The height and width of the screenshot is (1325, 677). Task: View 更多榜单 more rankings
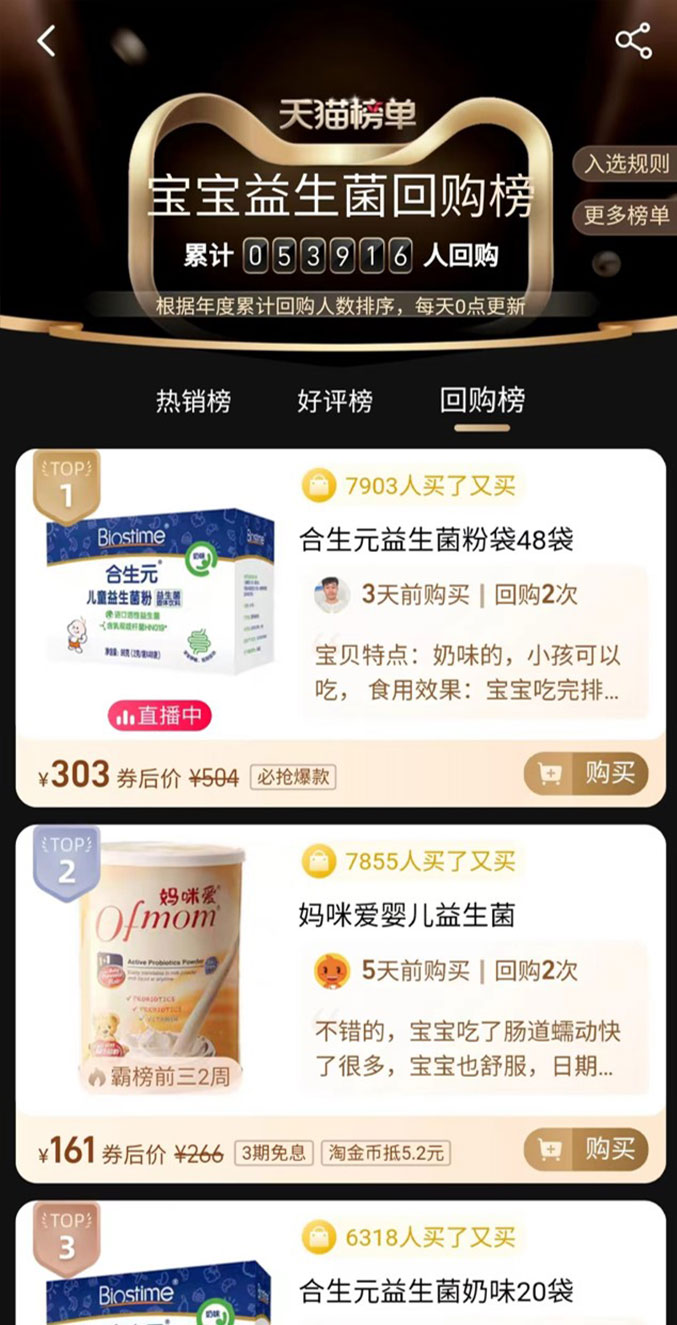[x=626, y=216]
